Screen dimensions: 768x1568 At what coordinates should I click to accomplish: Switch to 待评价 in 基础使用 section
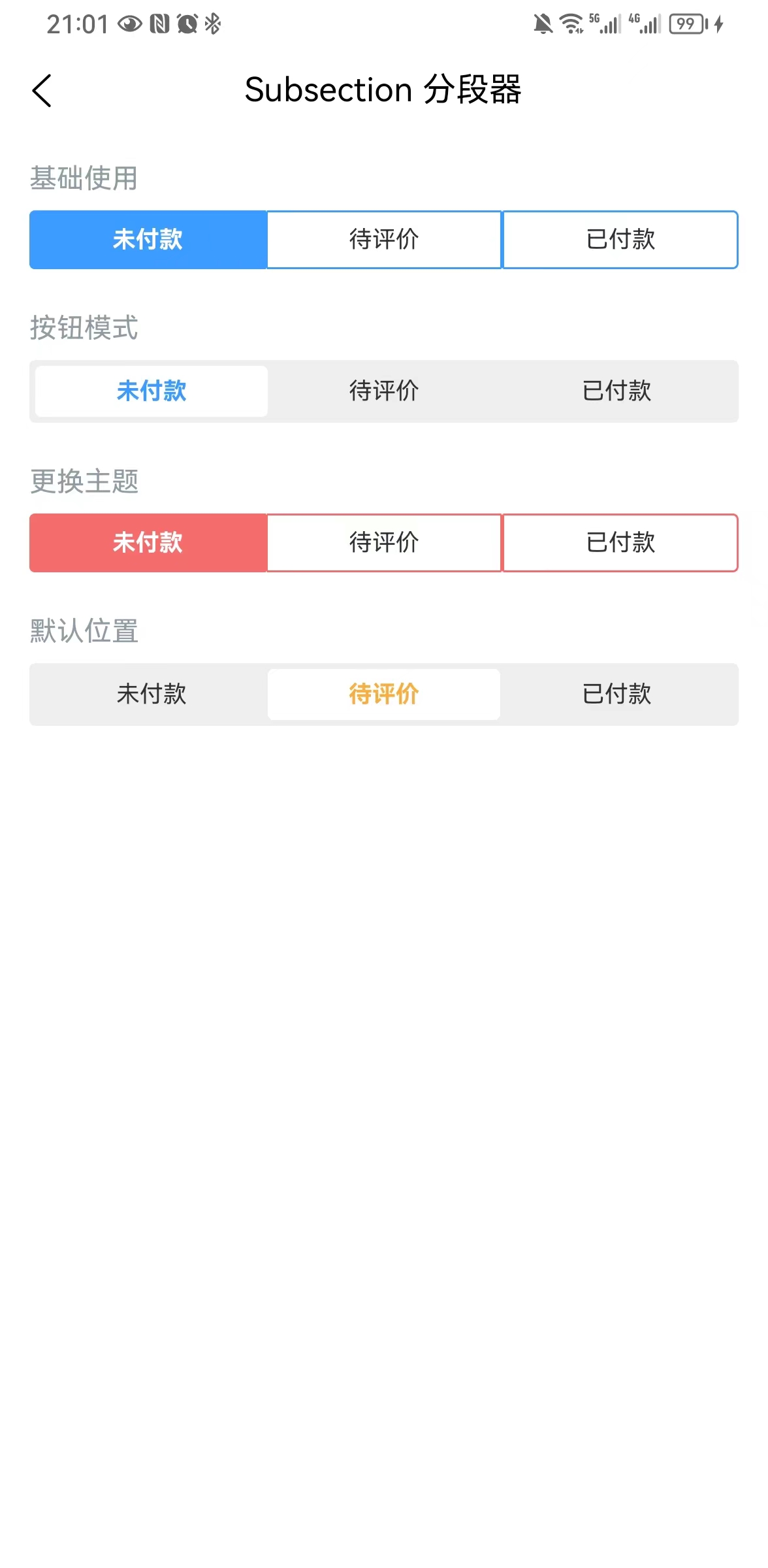[x=384, y=240]
